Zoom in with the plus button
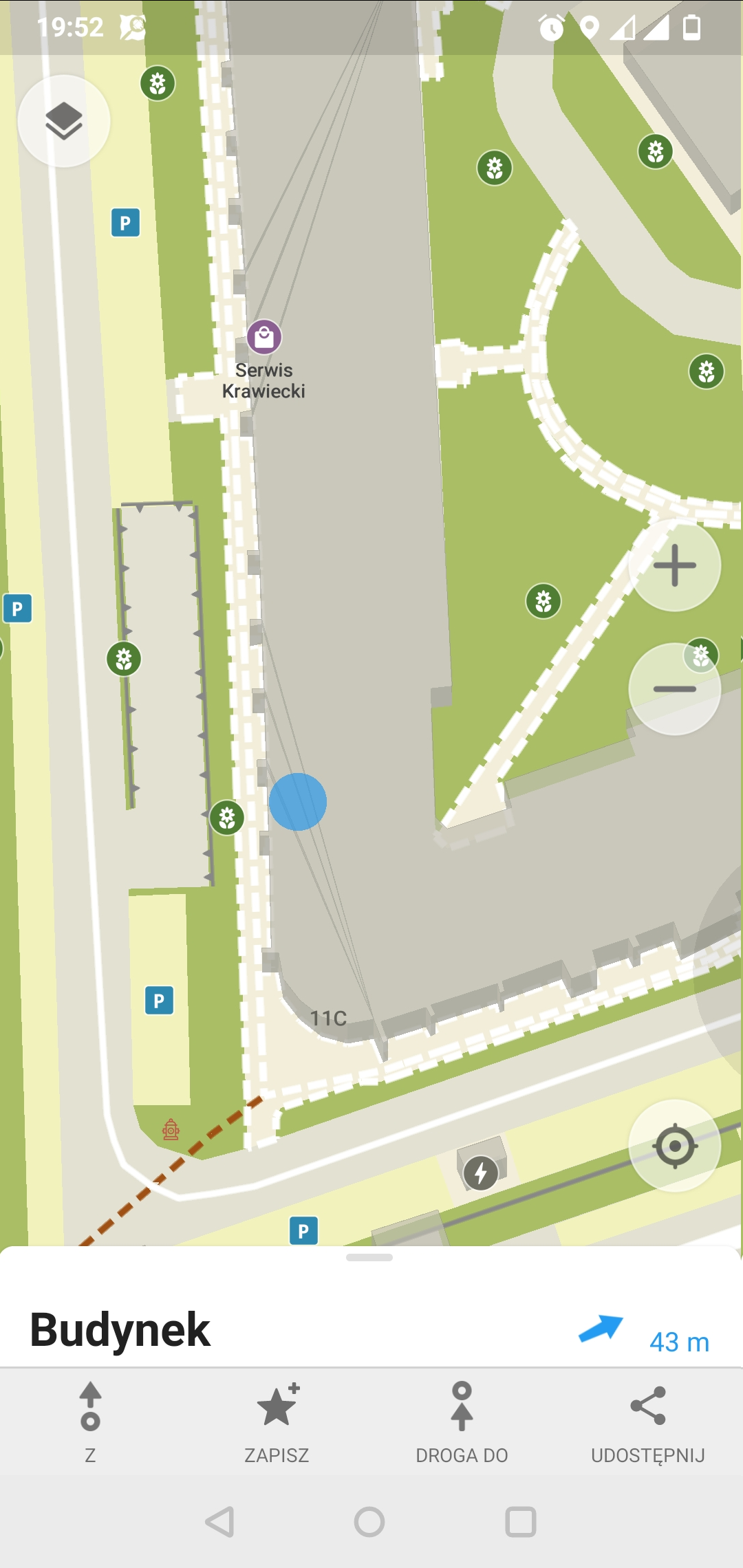Viewport: 743px width, 1568px height. (x=674, y=565)
